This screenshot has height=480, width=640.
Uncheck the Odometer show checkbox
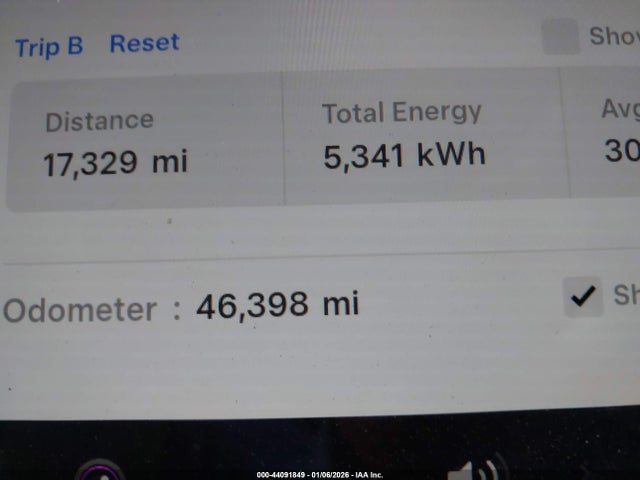coord(582,296)
